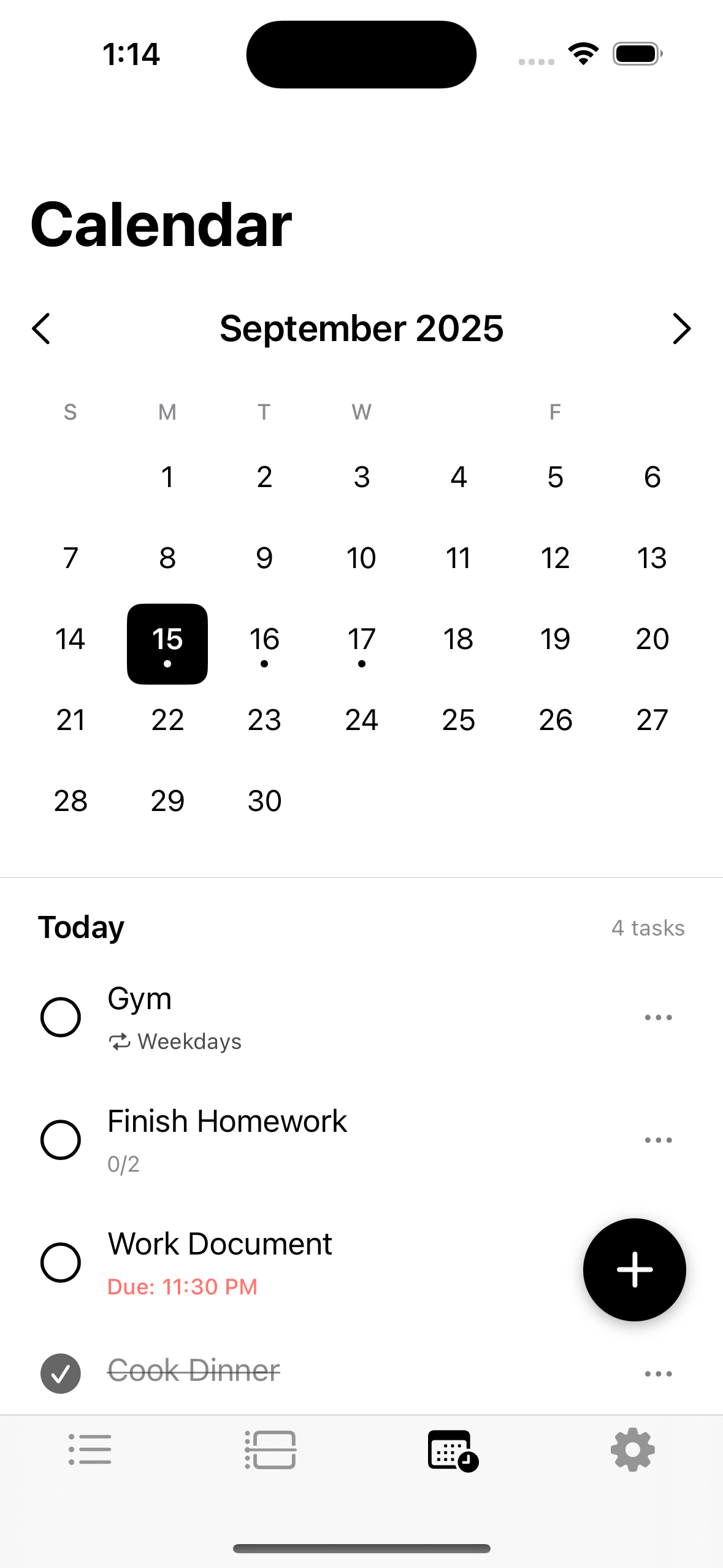Advance to October using the right chevron
This screenshot has width=723, height=1568.
point(681,329)
